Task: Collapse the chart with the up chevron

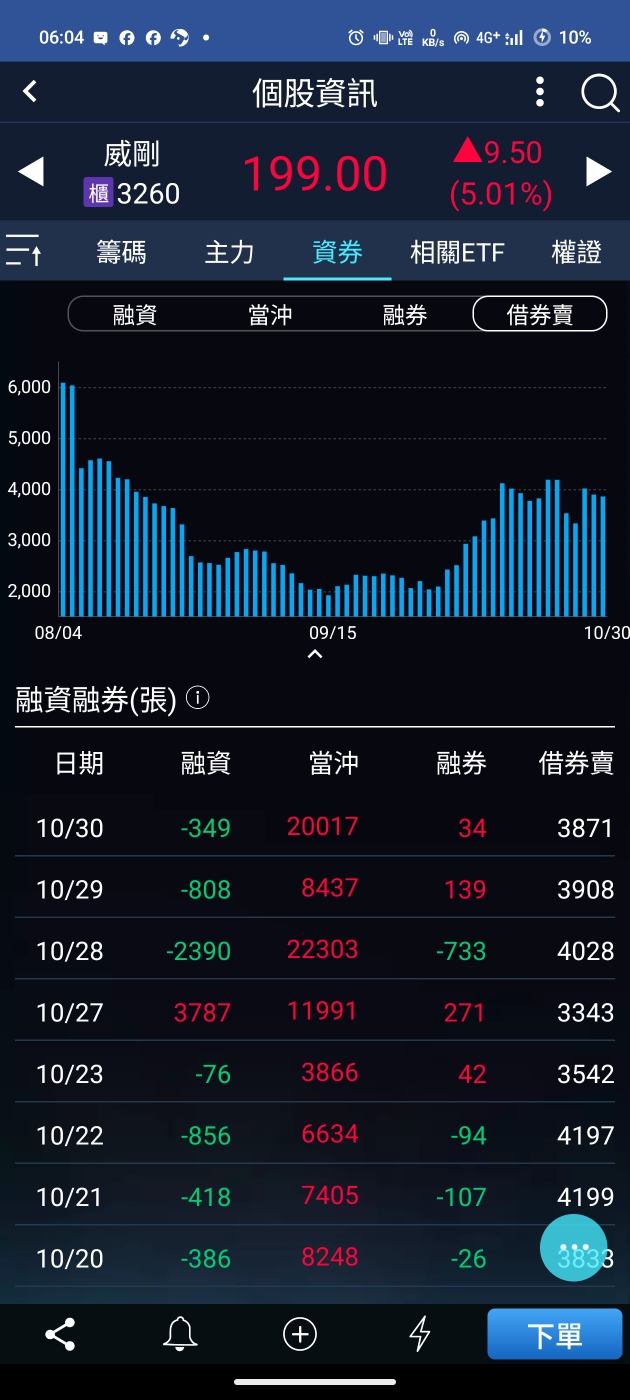Action: [315, 655]
